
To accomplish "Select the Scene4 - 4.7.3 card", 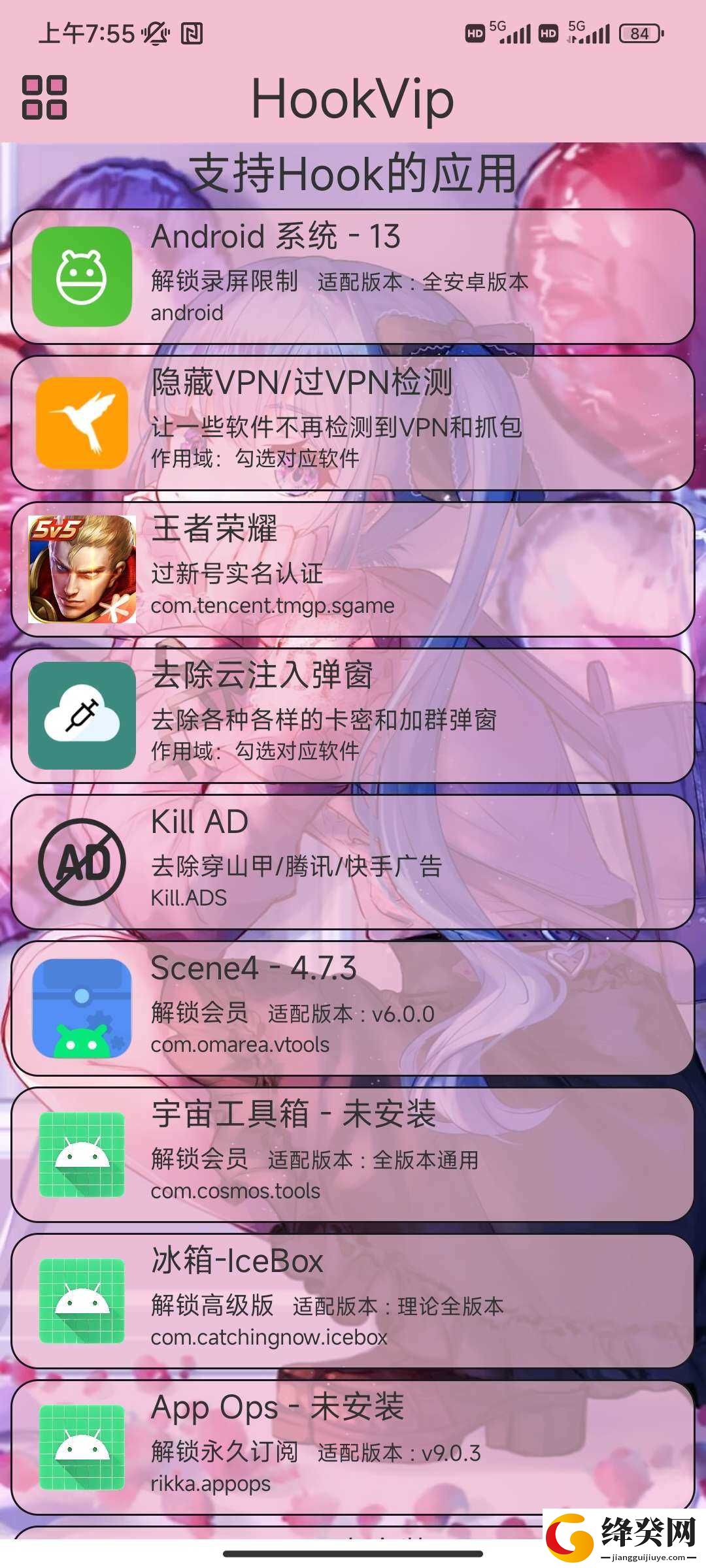I will click(353, 1008).
